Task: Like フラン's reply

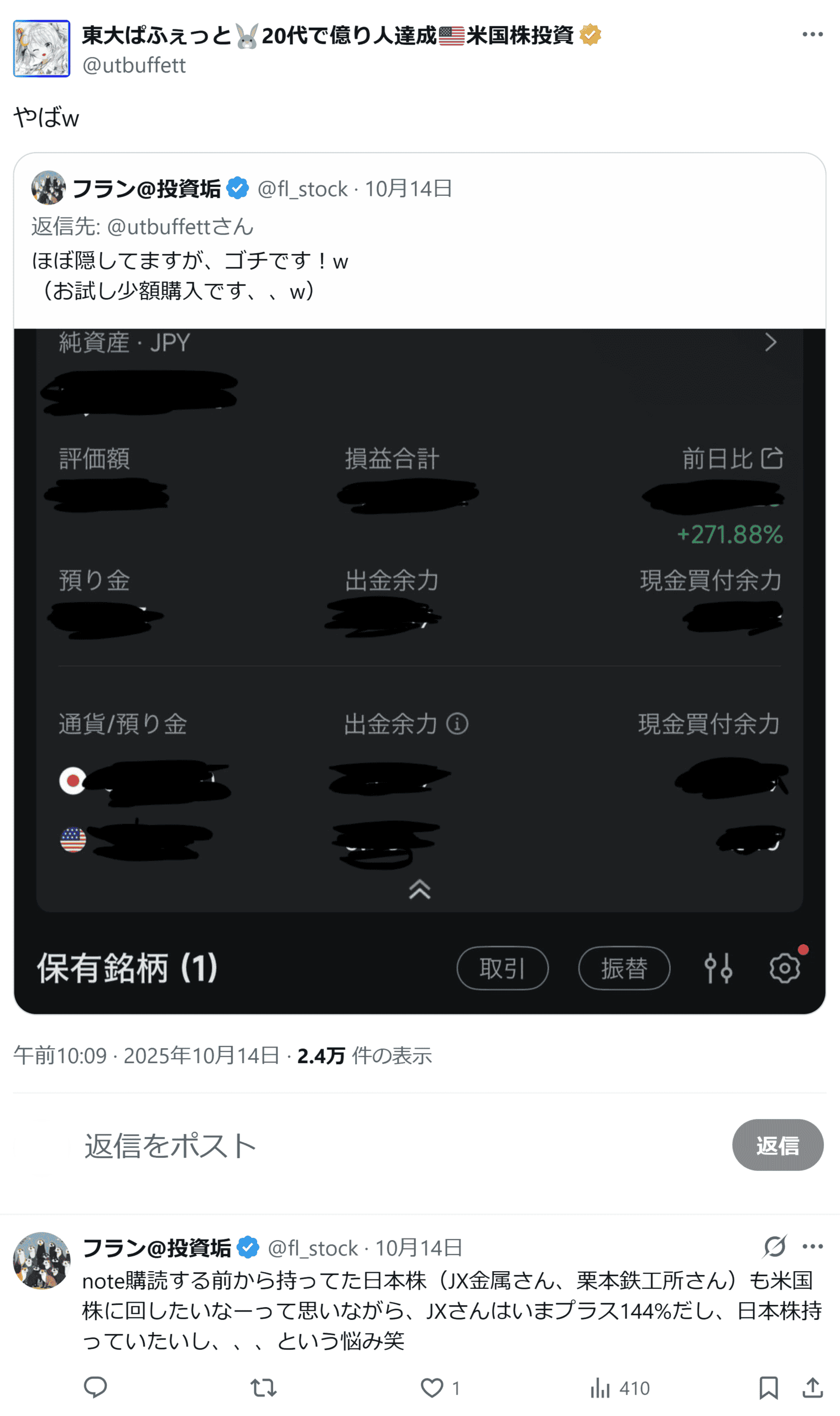Action: pyautogui.click(x=431, y=1388)
